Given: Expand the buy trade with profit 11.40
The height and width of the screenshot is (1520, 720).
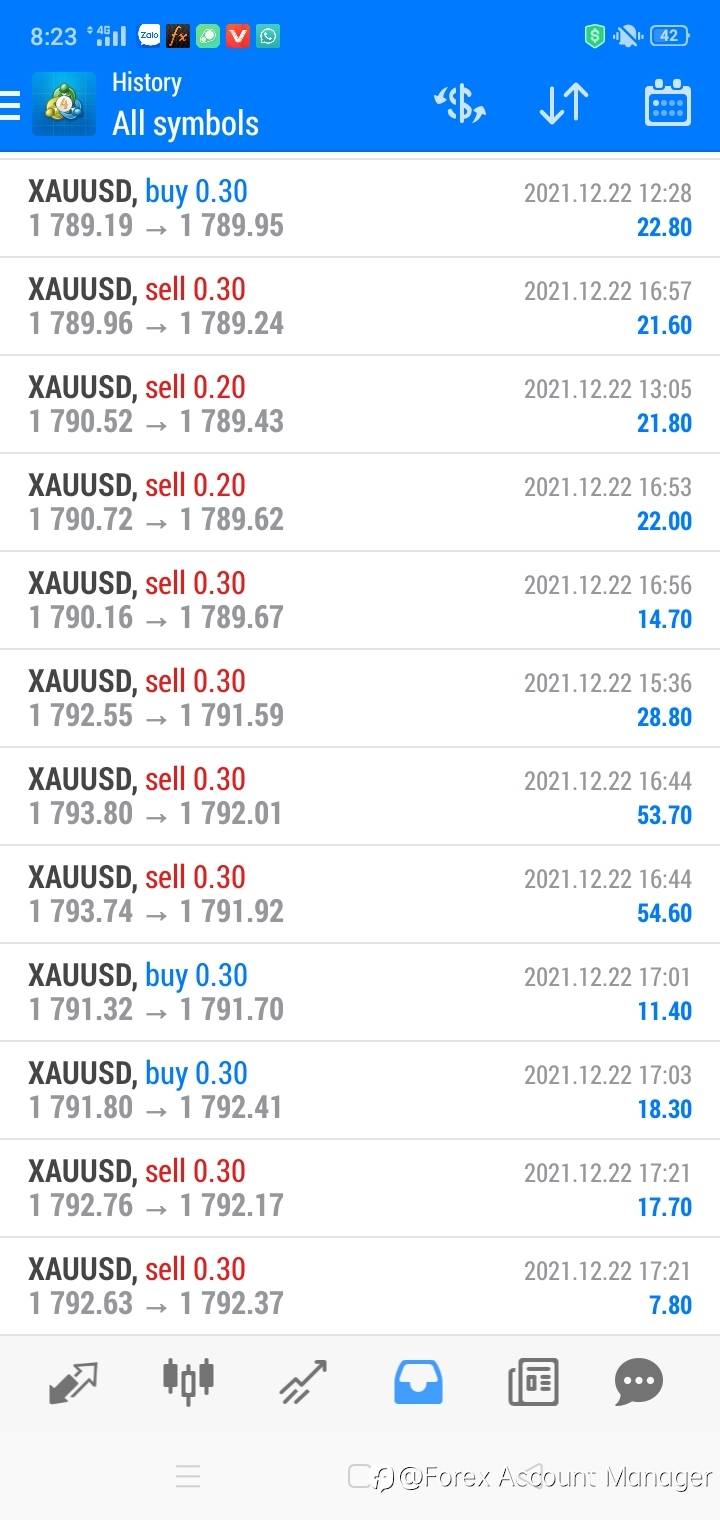Looking at the screenshot, I should point(360,993).
